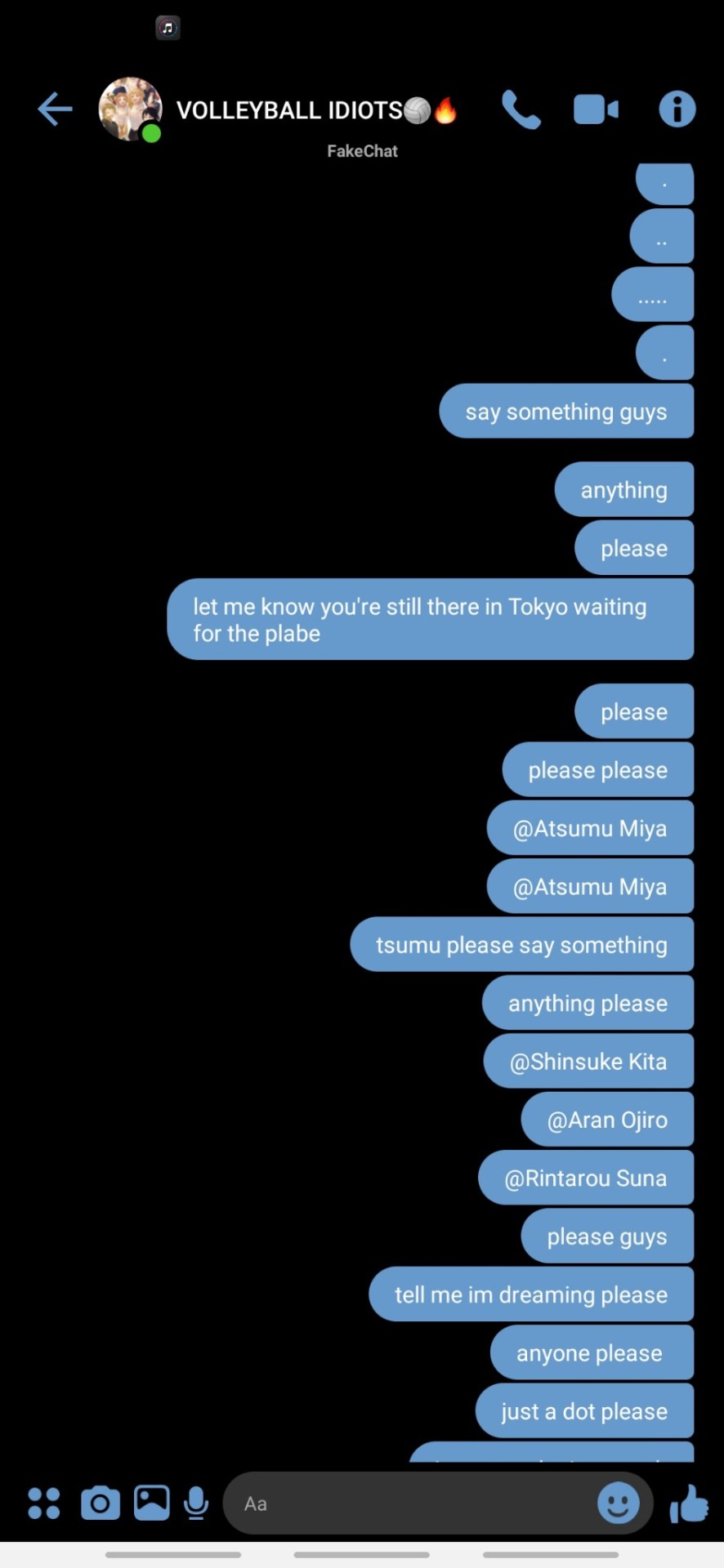
Task: Focus the Aa message text field
Action: pyautogui.click(x=409, y=1503)
